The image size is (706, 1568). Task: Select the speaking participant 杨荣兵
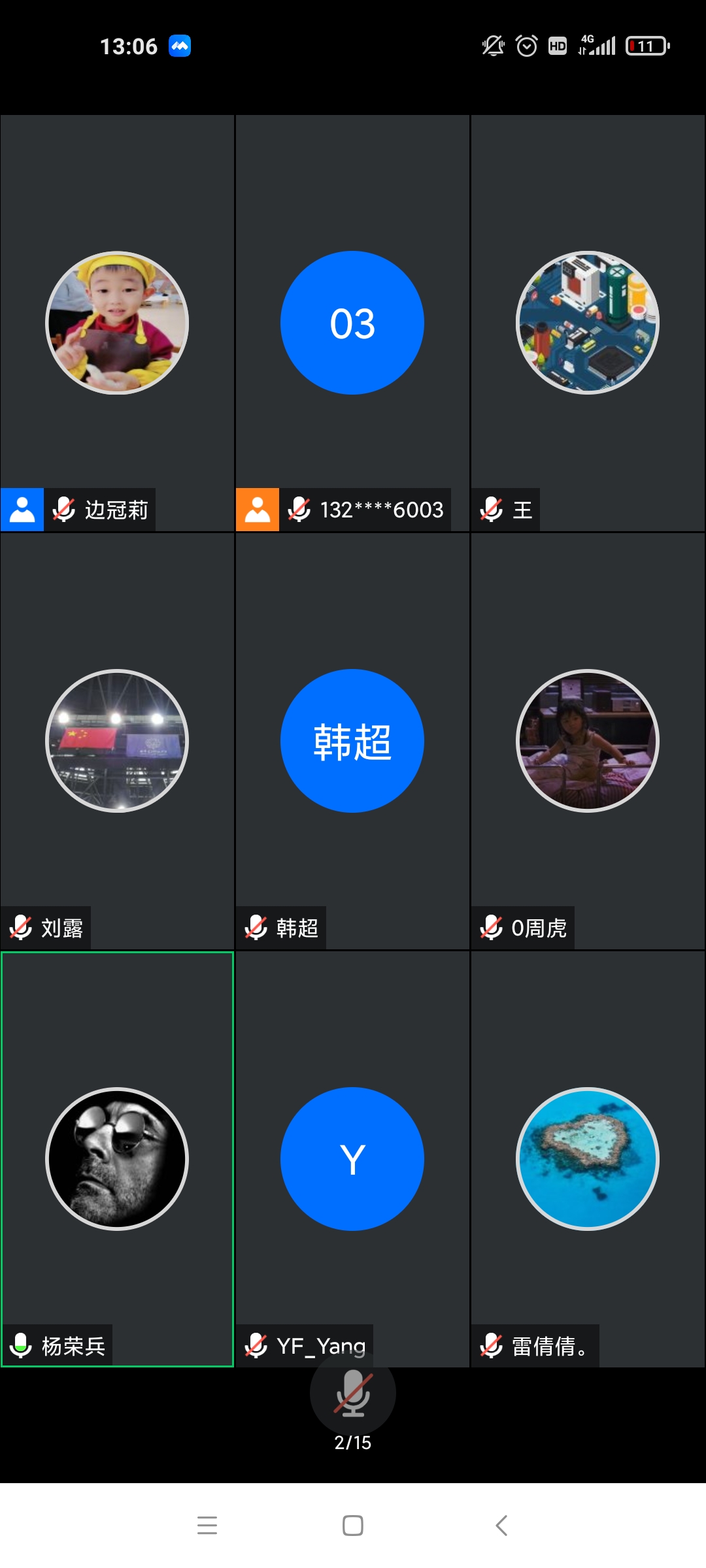(117, 1158)
